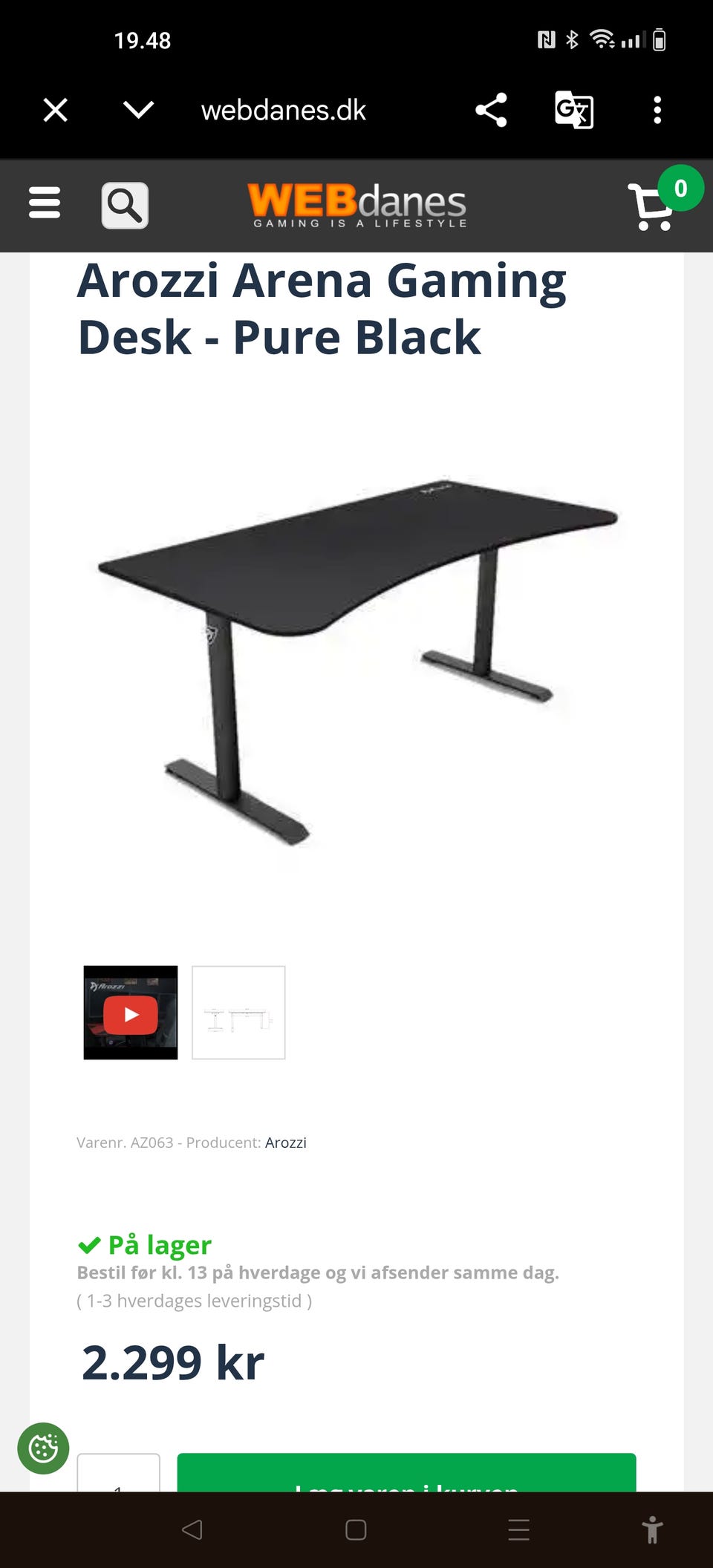Open cookie settings badge
This screenshot has width=713, height=1568.
click(x=43, y=1448)
